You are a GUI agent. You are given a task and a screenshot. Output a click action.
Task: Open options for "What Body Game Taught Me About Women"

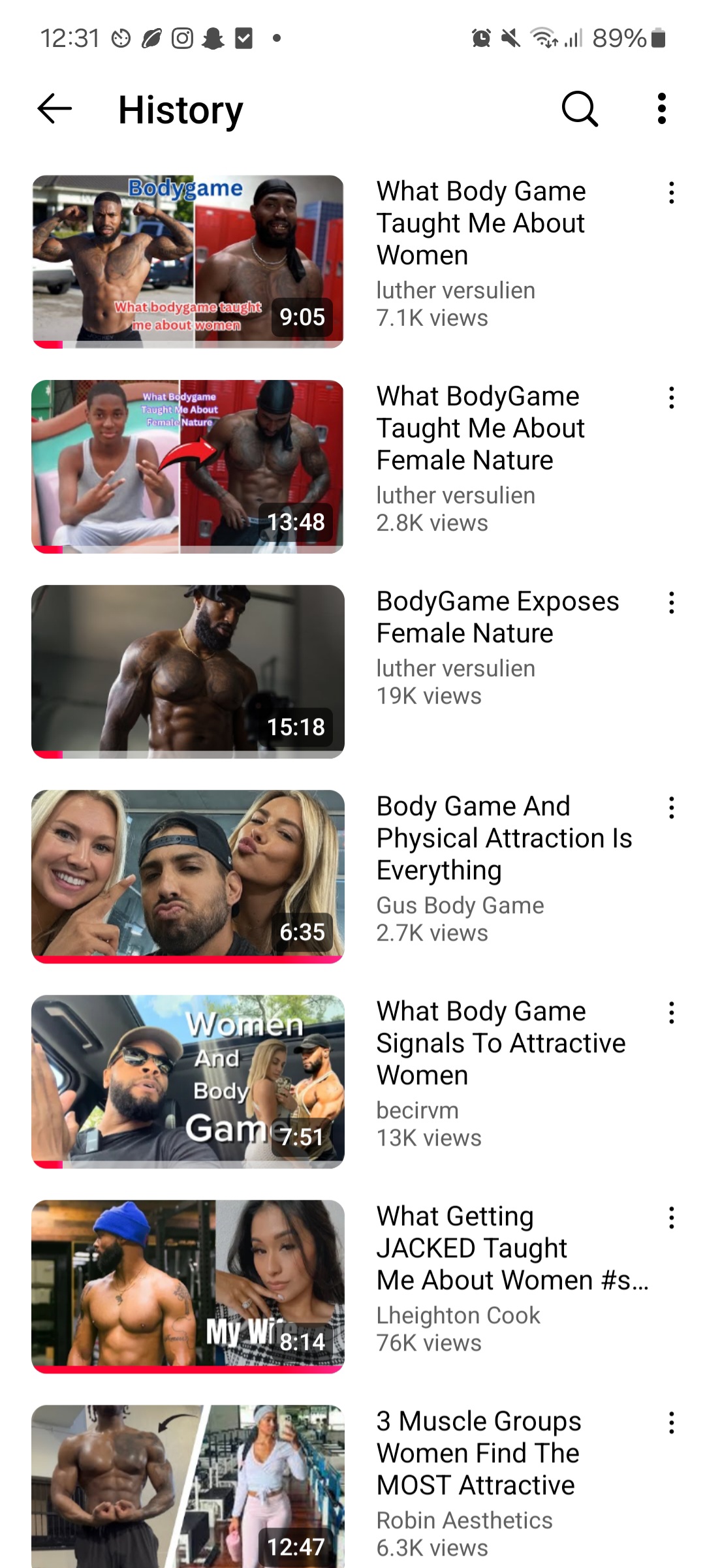tap(671, 193)
